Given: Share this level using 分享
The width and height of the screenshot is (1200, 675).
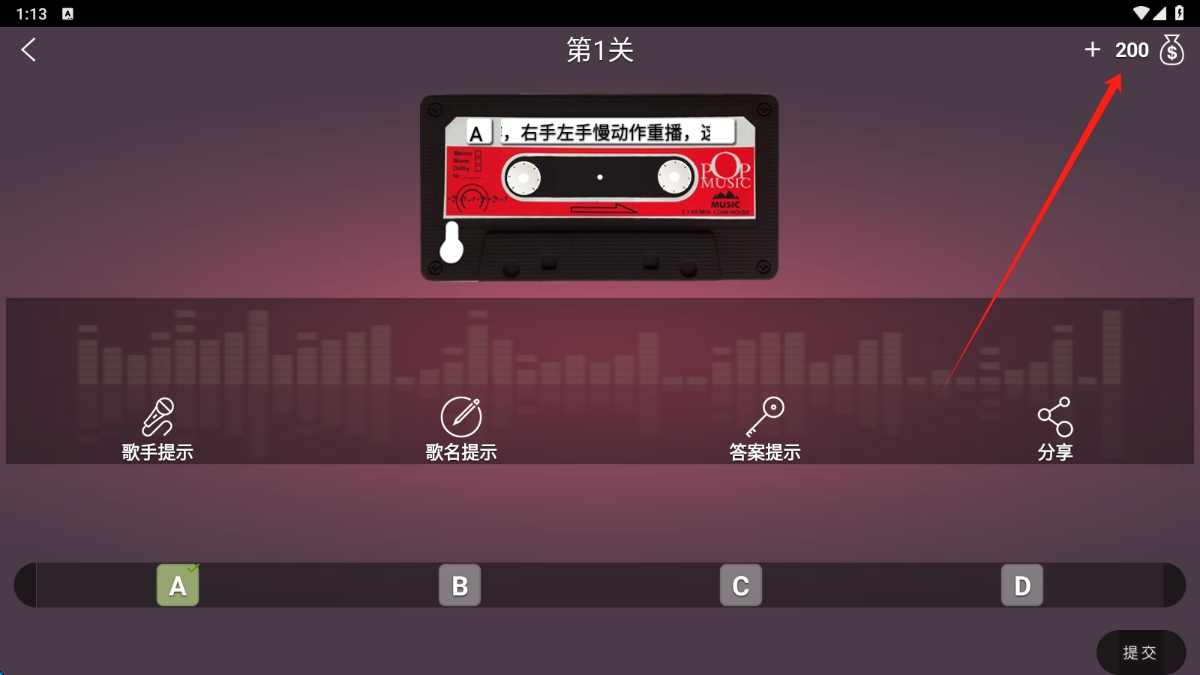Looking at the screenshot, I should [1055, 430].
